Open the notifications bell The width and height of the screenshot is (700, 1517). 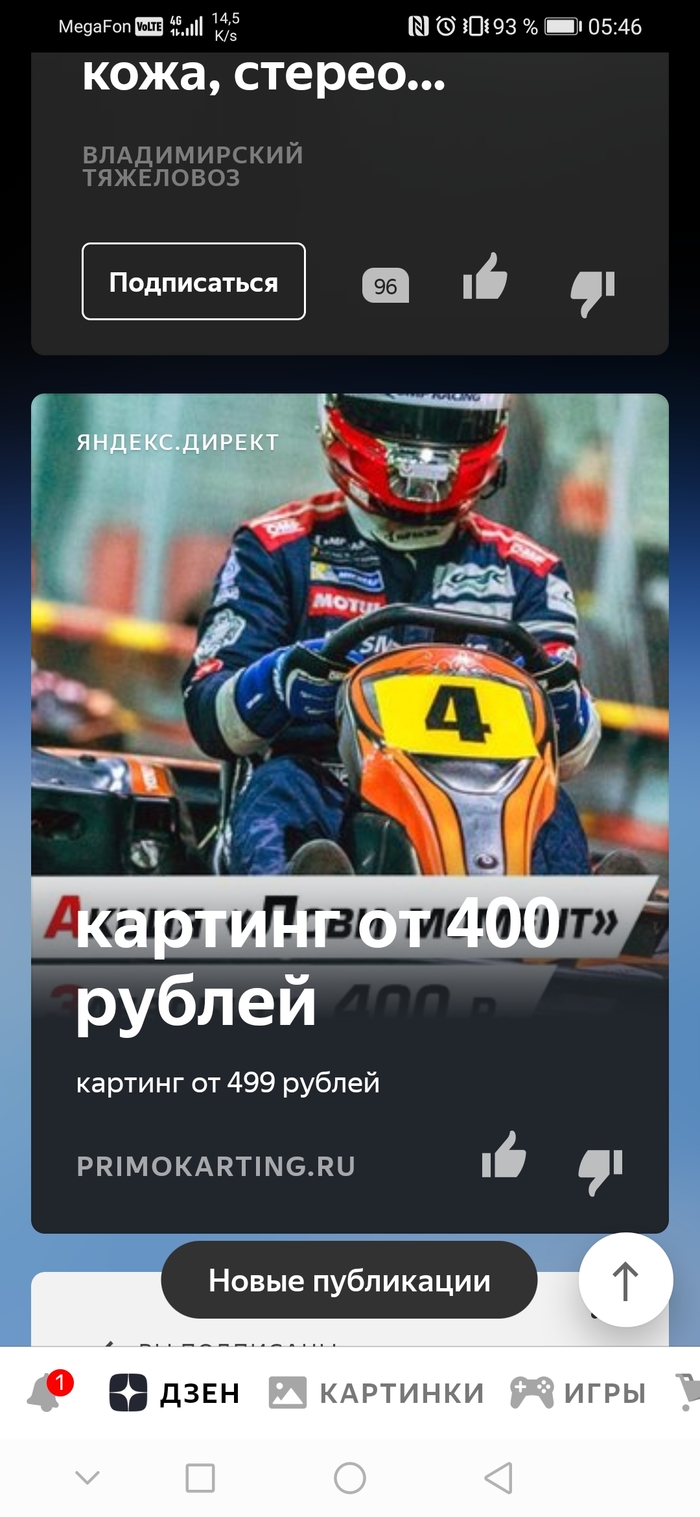click(45, 1392)
